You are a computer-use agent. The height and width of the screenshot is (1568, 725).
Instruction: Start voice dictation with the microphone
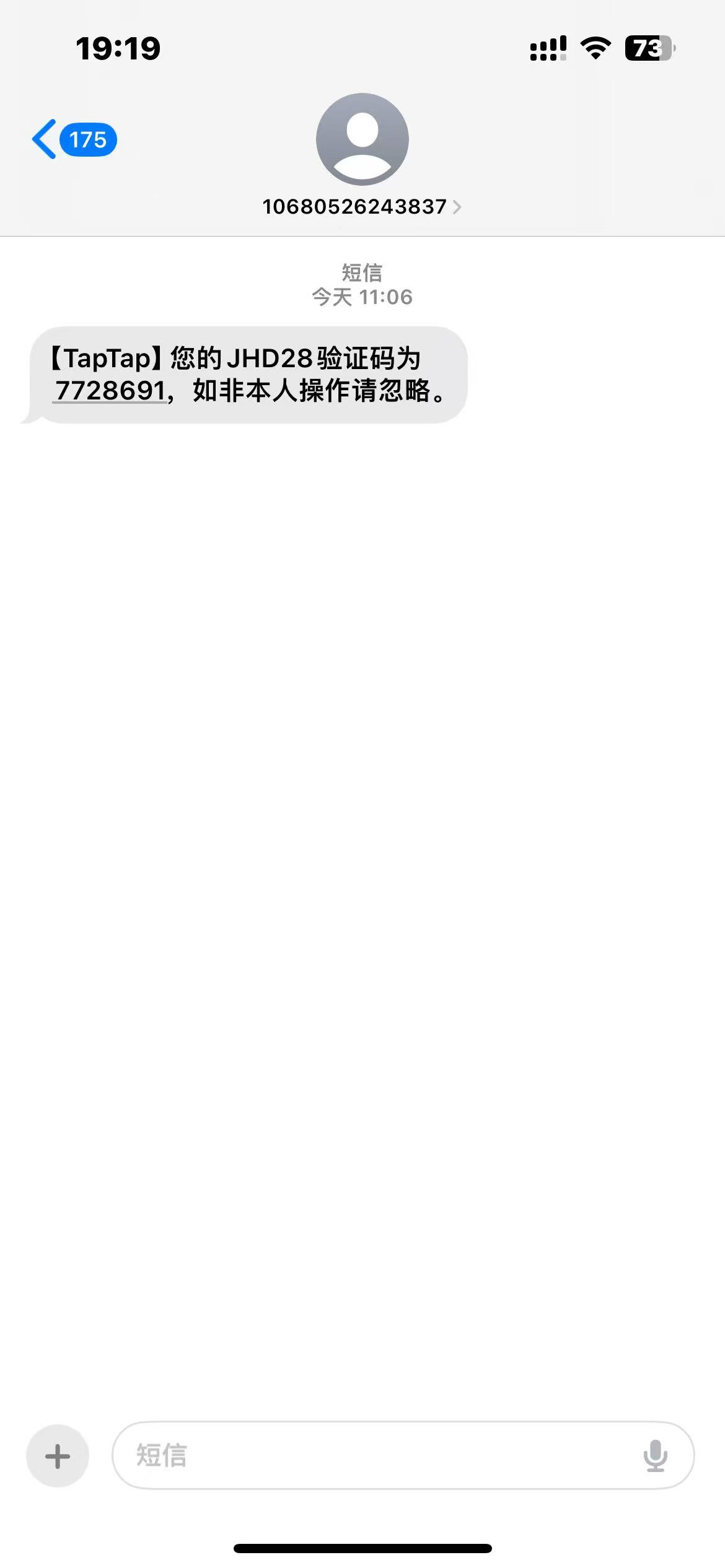point(655,1456)
